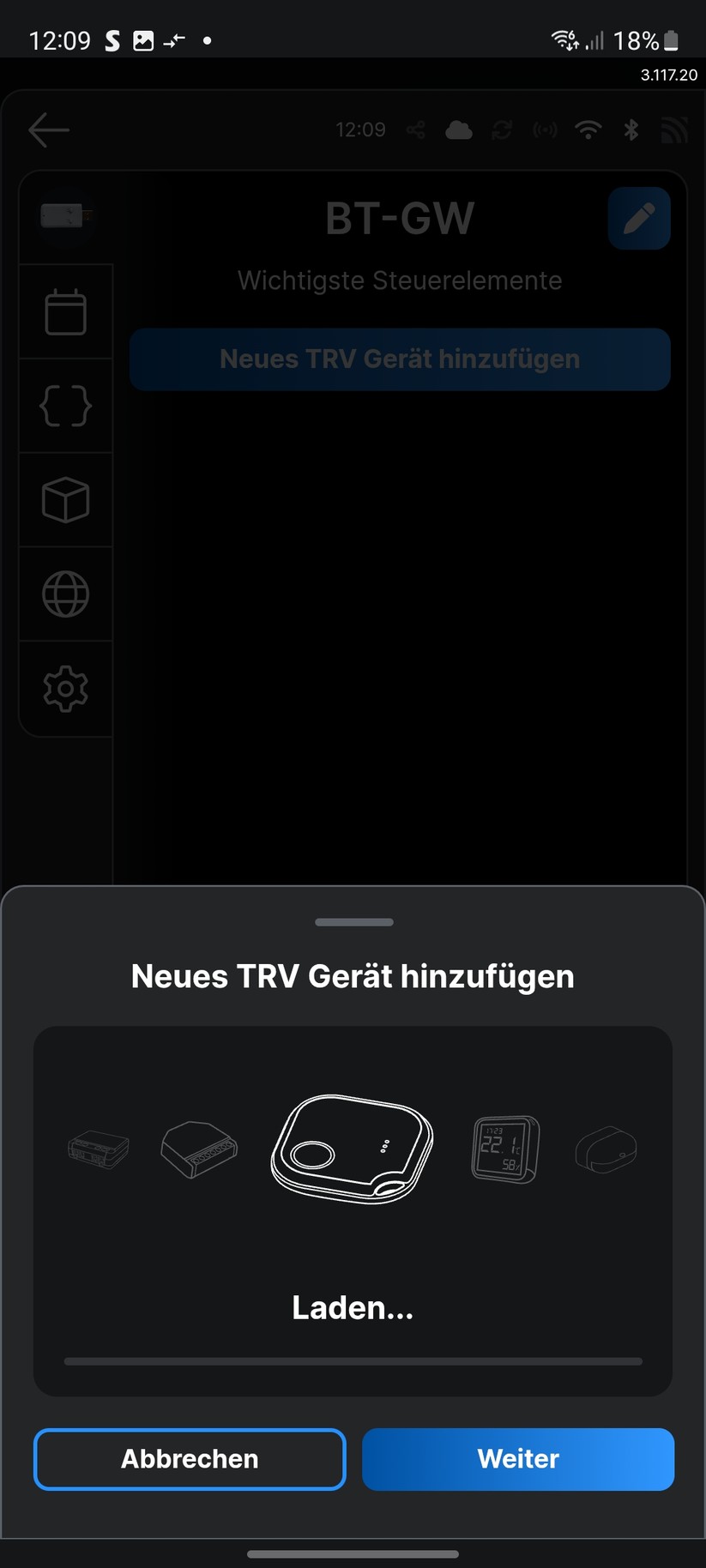706x1568 pixels.
Task: Open the settings gear in the sidebar
Action: coord(66,689)
